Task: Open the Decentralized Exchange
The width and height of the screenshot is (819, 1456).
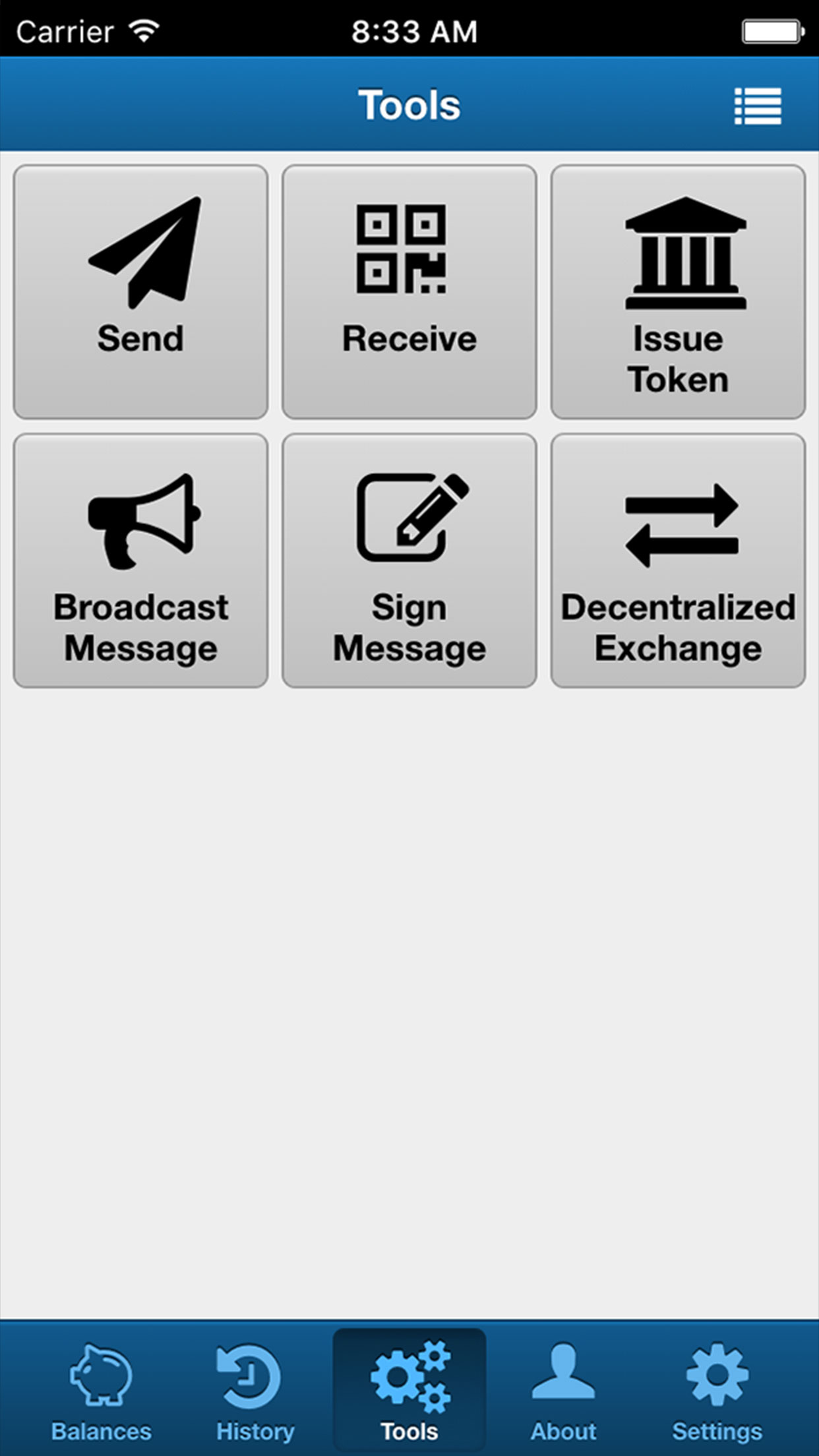Action: pos(678,561)
